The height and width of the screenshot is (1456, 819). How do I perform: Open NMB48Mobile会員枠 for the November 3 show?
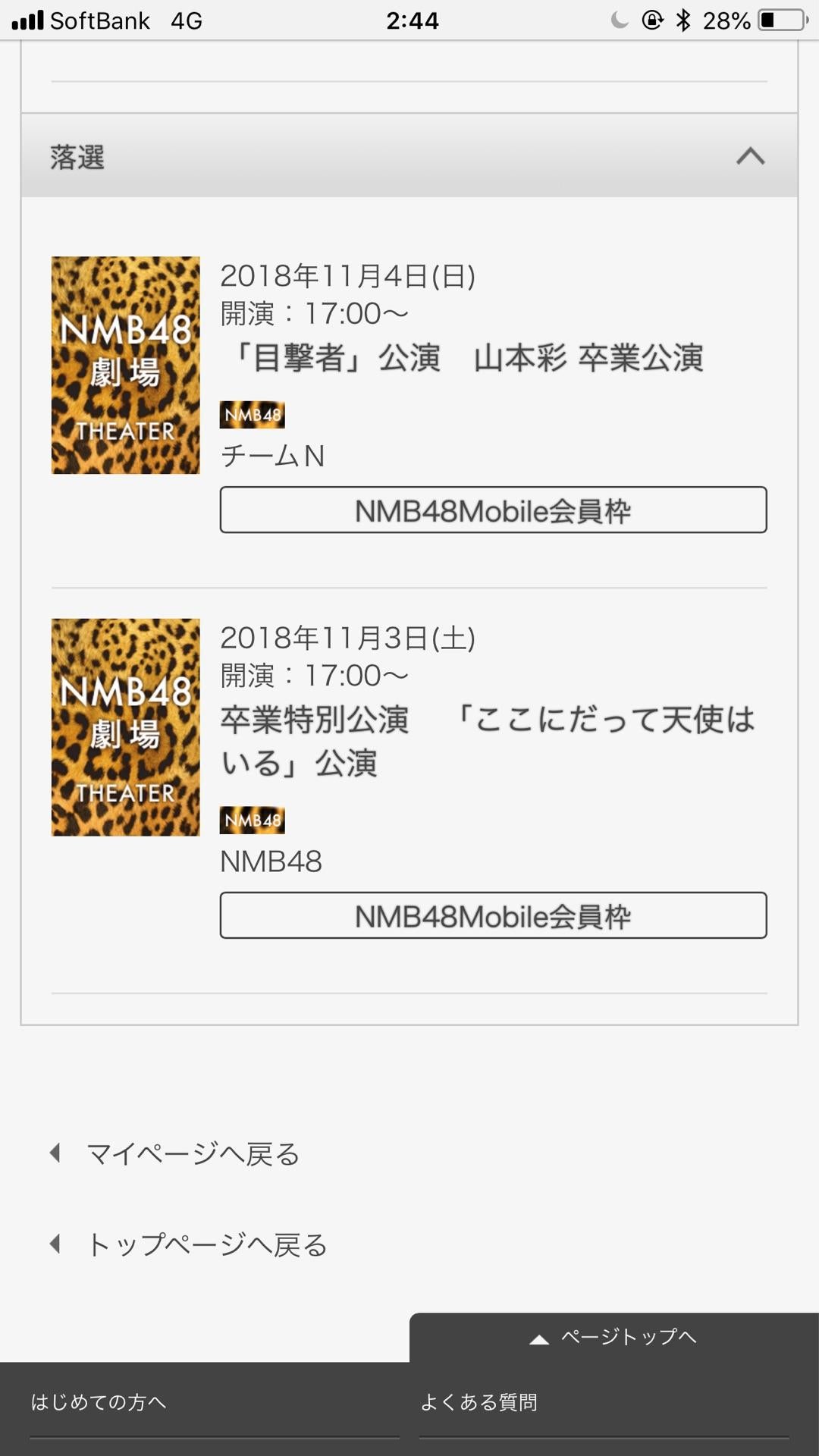493,917
